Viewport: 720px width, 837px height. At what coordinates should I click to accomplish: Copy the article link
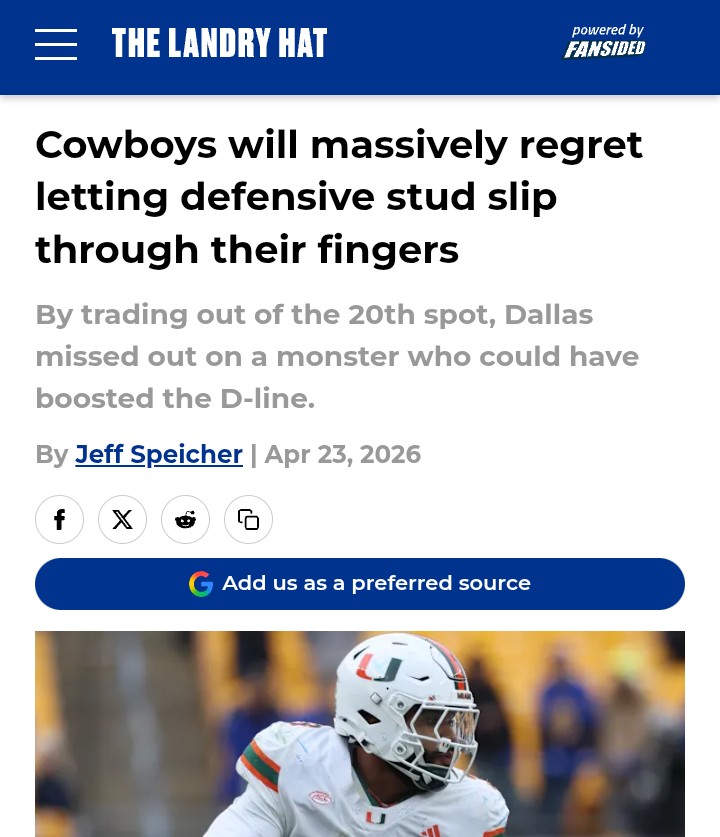[x=249, y=520]
